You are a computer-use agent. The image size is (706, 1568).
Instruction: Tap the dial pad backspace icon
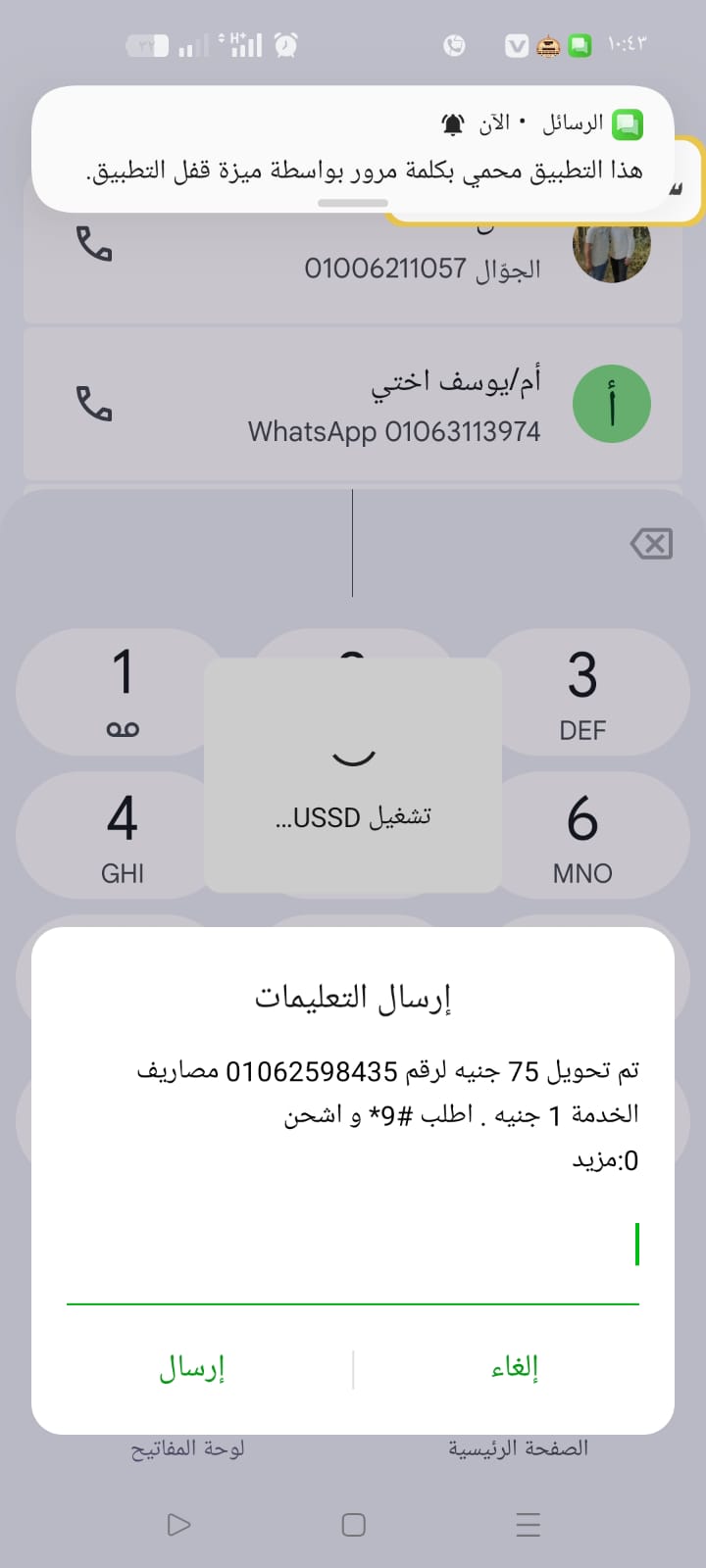tap(651, 543)
